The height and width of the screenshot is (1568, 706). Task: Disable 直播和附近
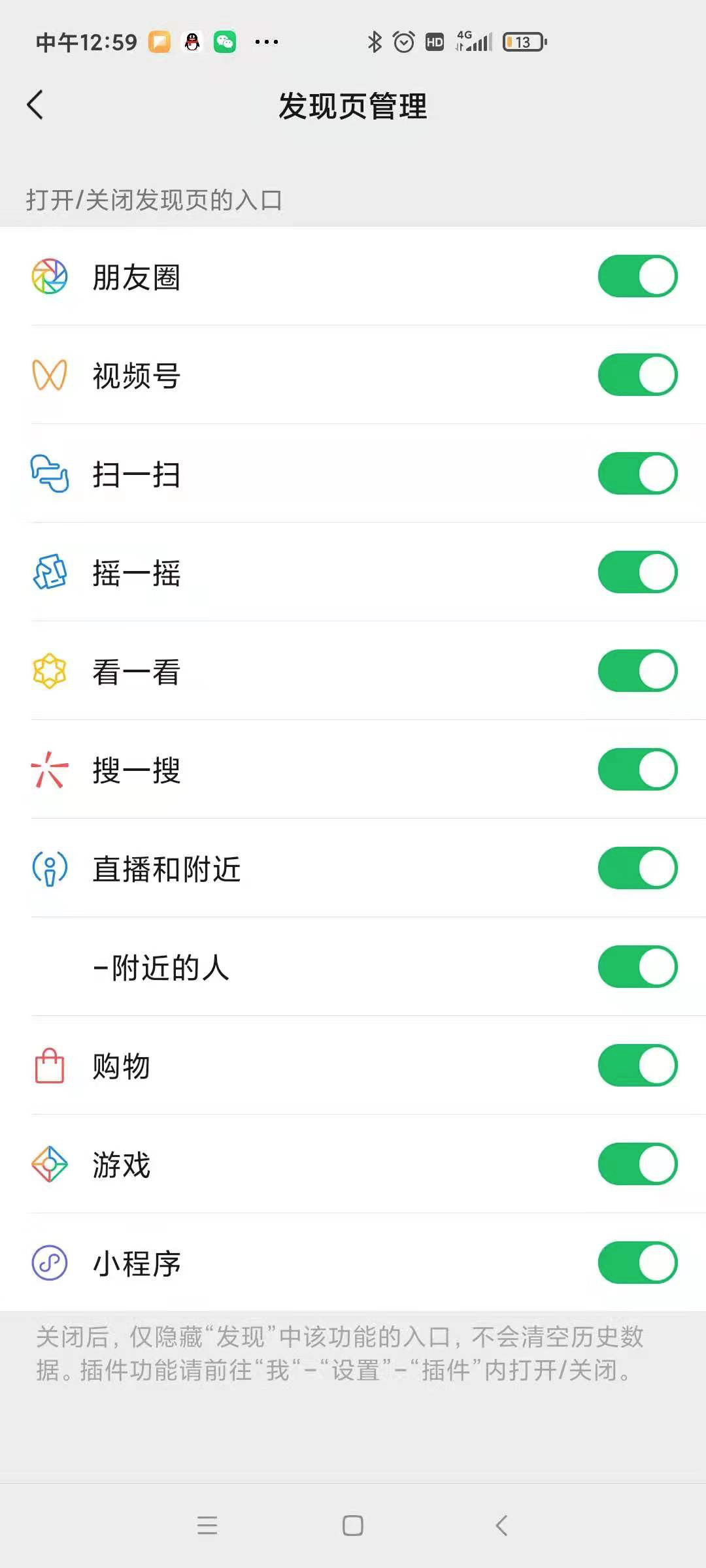tap(637, 868)
